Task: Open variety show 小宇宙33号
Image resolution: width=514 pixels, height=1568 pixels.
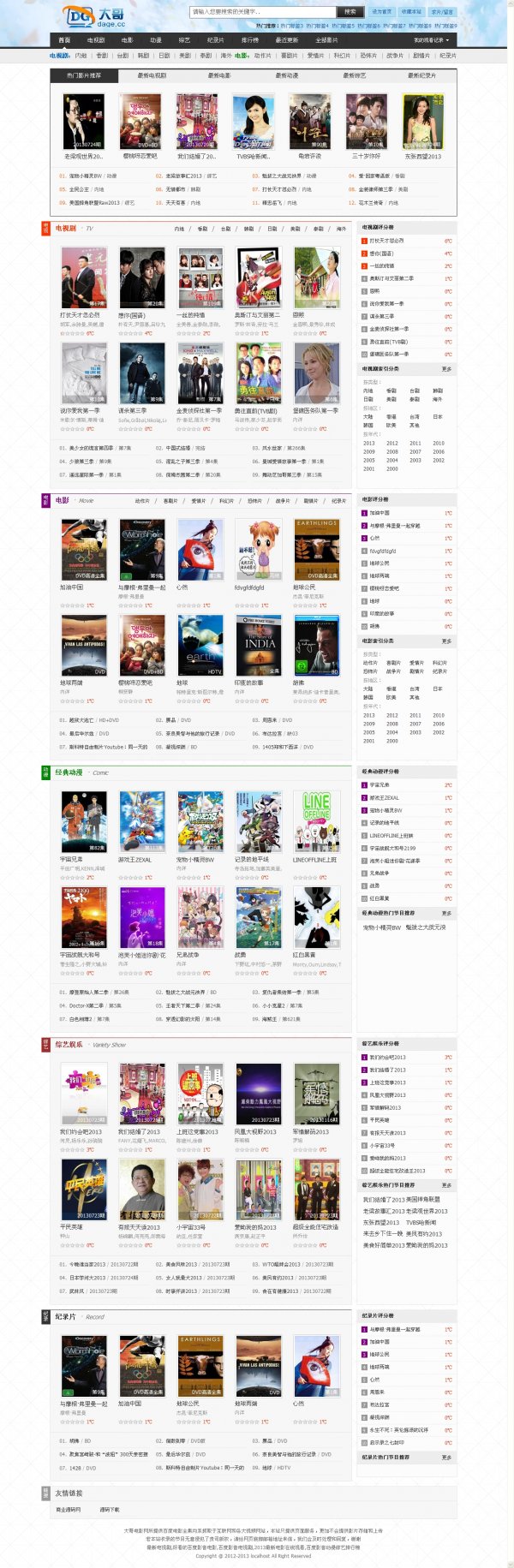Action: tap(200, 1189)
